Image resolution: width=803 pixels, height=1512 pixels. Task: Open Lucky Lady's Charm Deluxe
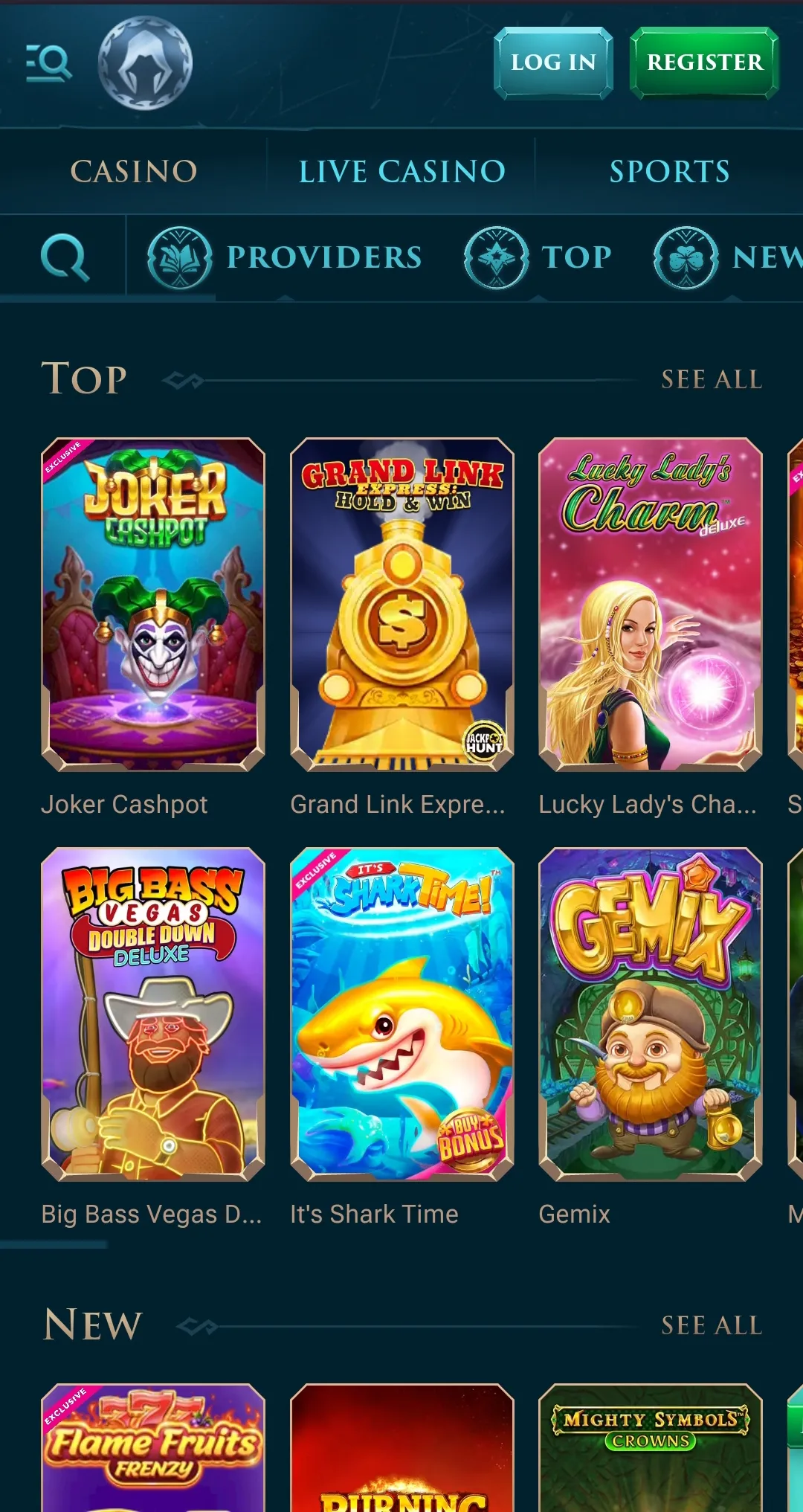click(651, 604)
